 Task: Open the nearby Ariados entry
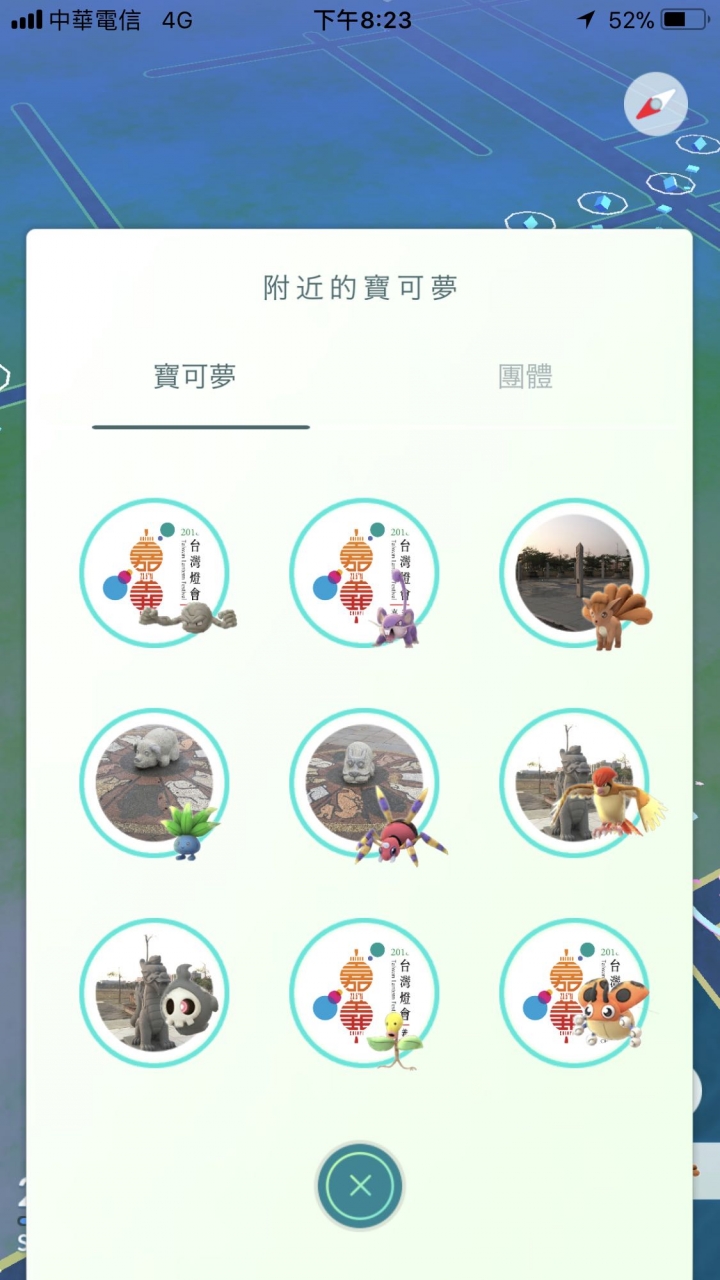tap(365, 784)
